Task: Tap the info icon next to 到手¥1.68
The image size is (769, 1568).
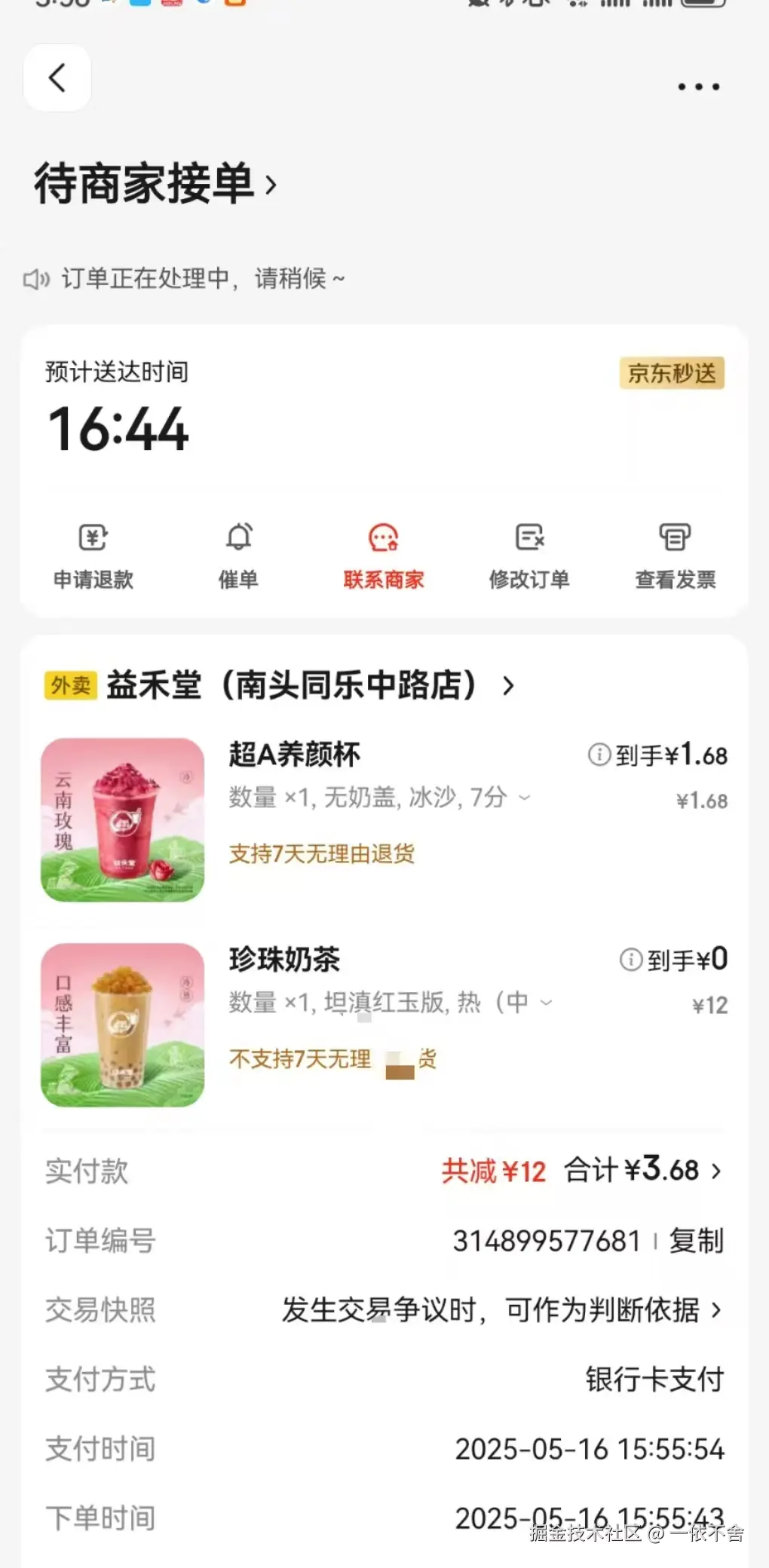Action: tap(598, 755)
